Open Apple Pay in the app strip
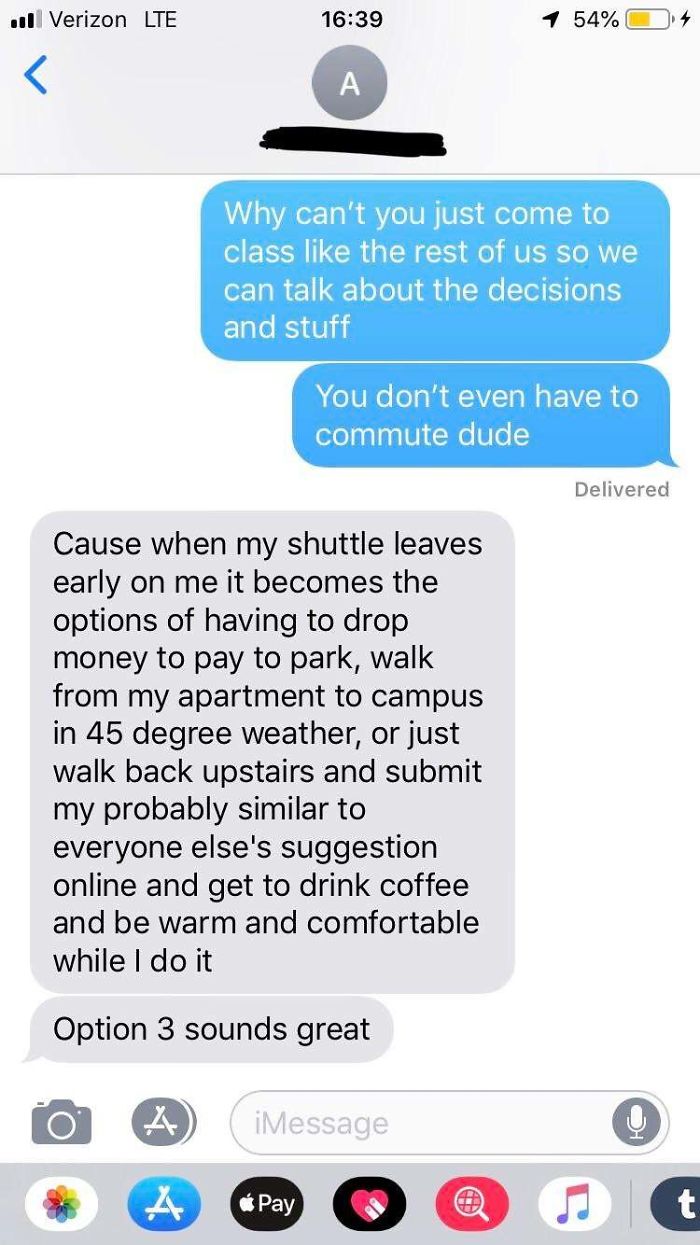Image resolution: width=700 pixels, height=1245 pixels. (265, 1204)
